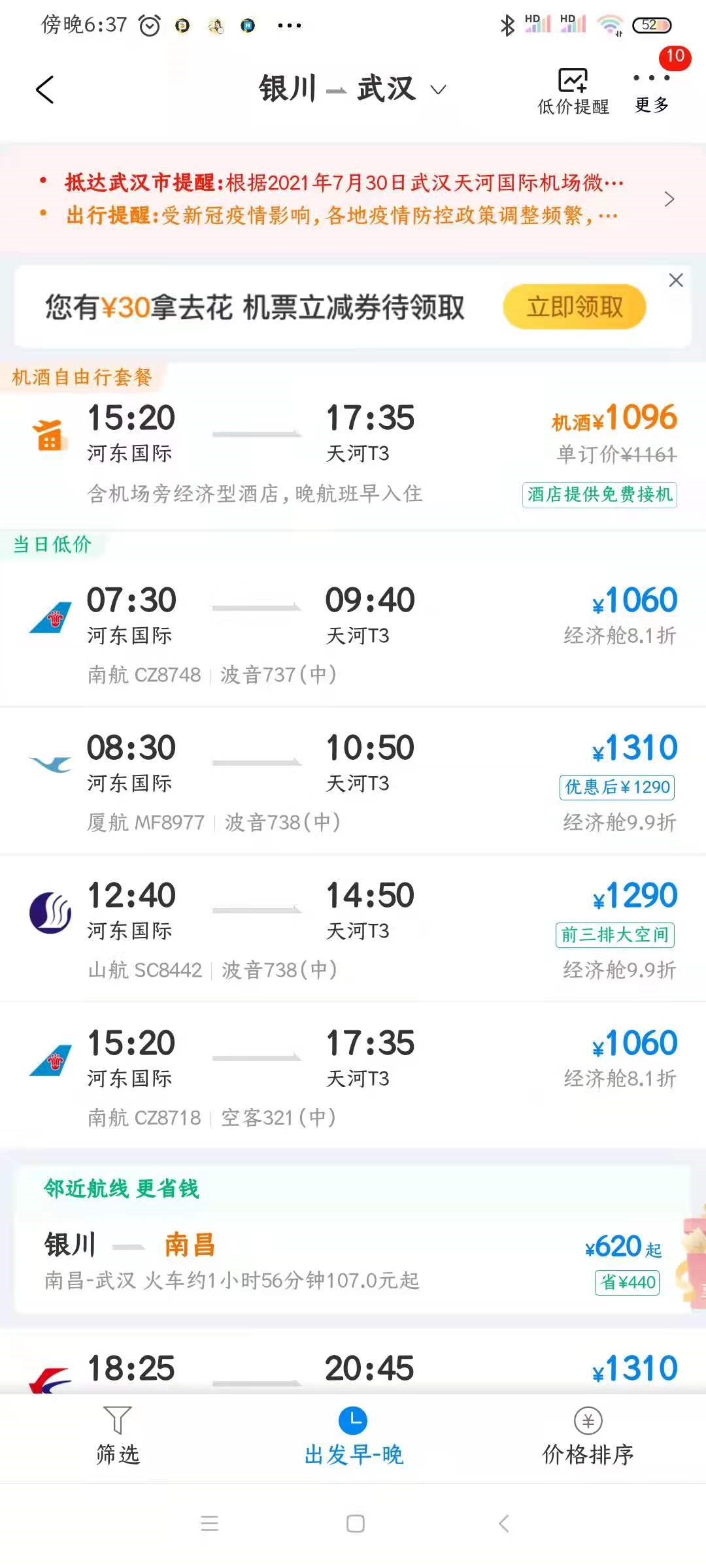Viewport: 706px width, 1568px height.
Task: Open the 银川–武汉 route dropdown
Action: pyautogui.click(x=353, y=89)
